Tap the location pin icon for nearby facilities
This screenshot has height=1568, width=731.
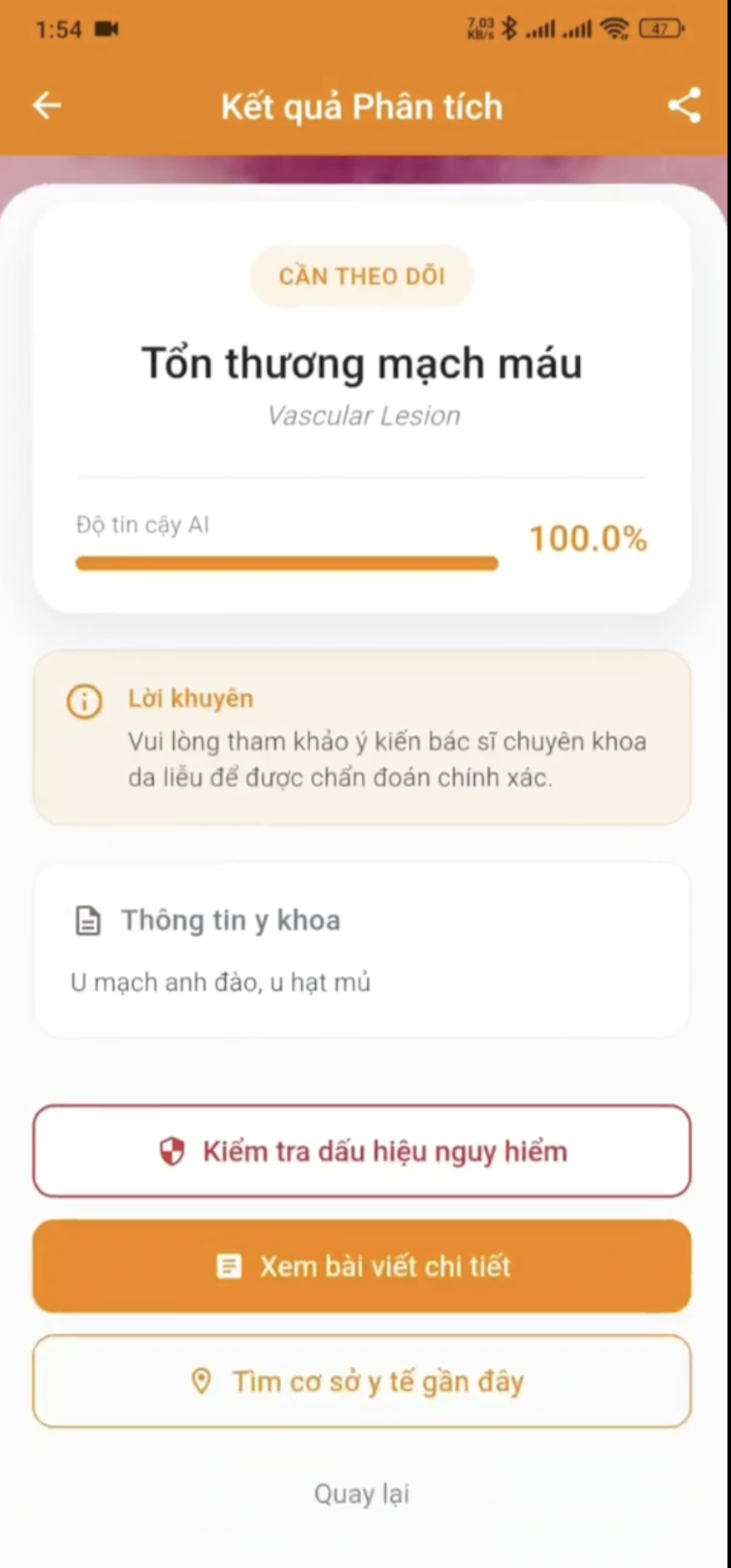click(204, 1381)
